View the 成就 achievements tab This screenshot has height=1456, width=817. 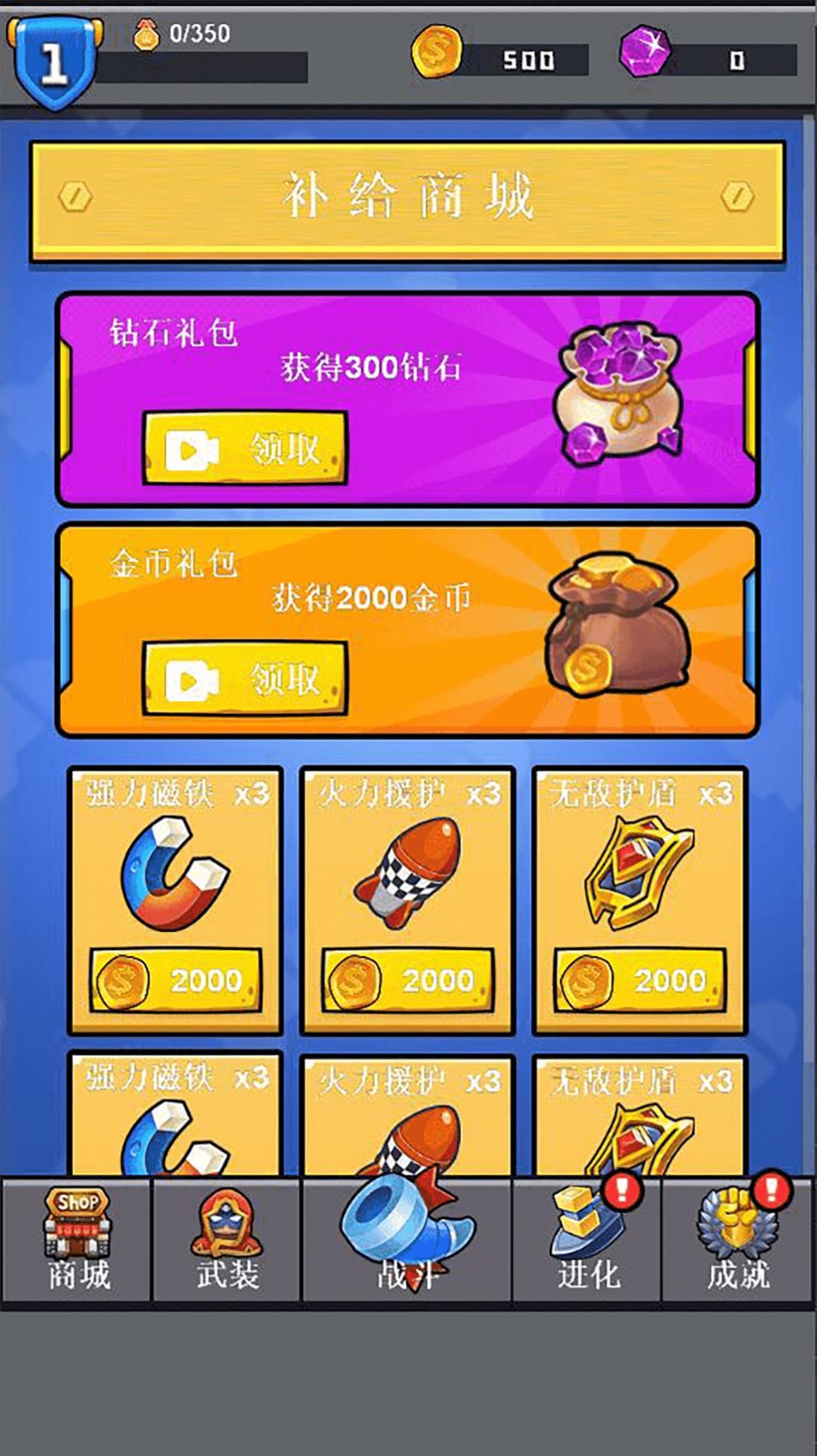point(738,1241)
